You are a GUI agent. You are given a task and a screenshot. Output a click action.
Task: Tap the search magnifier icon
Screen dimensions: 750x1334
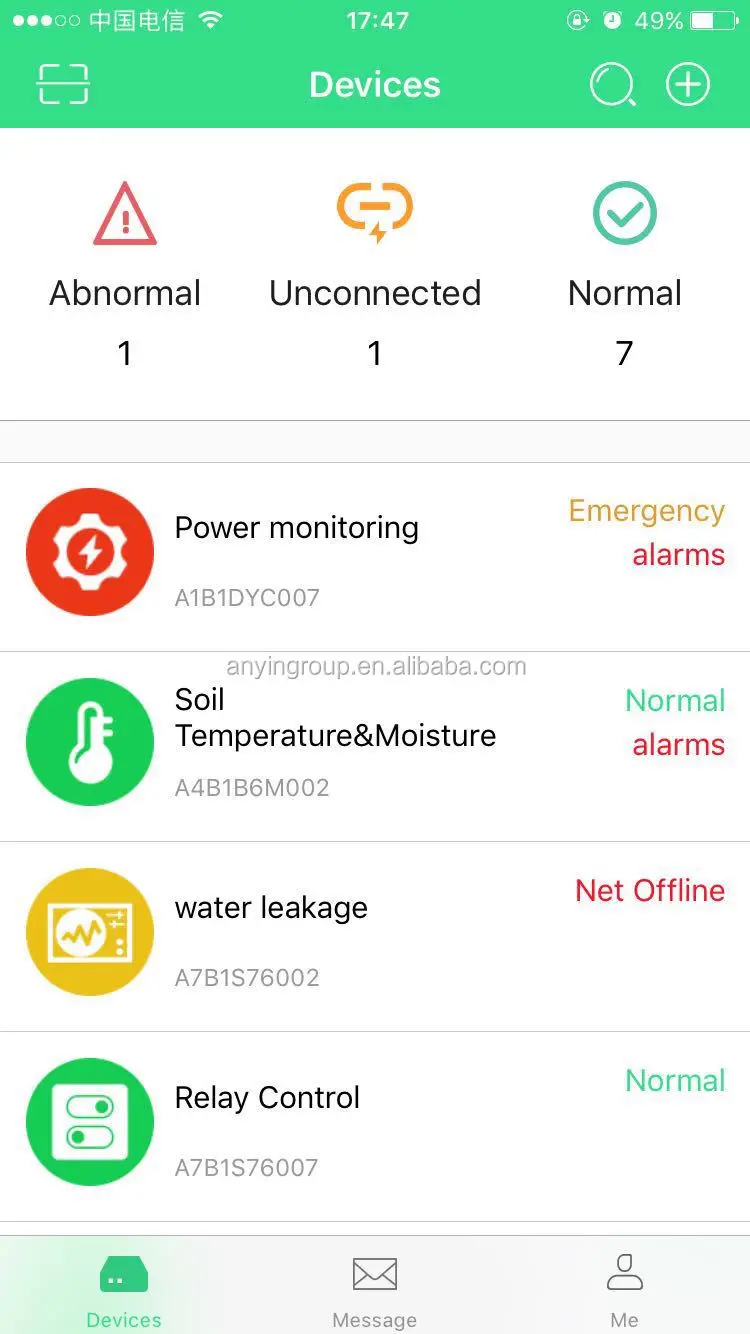point(612,85)
